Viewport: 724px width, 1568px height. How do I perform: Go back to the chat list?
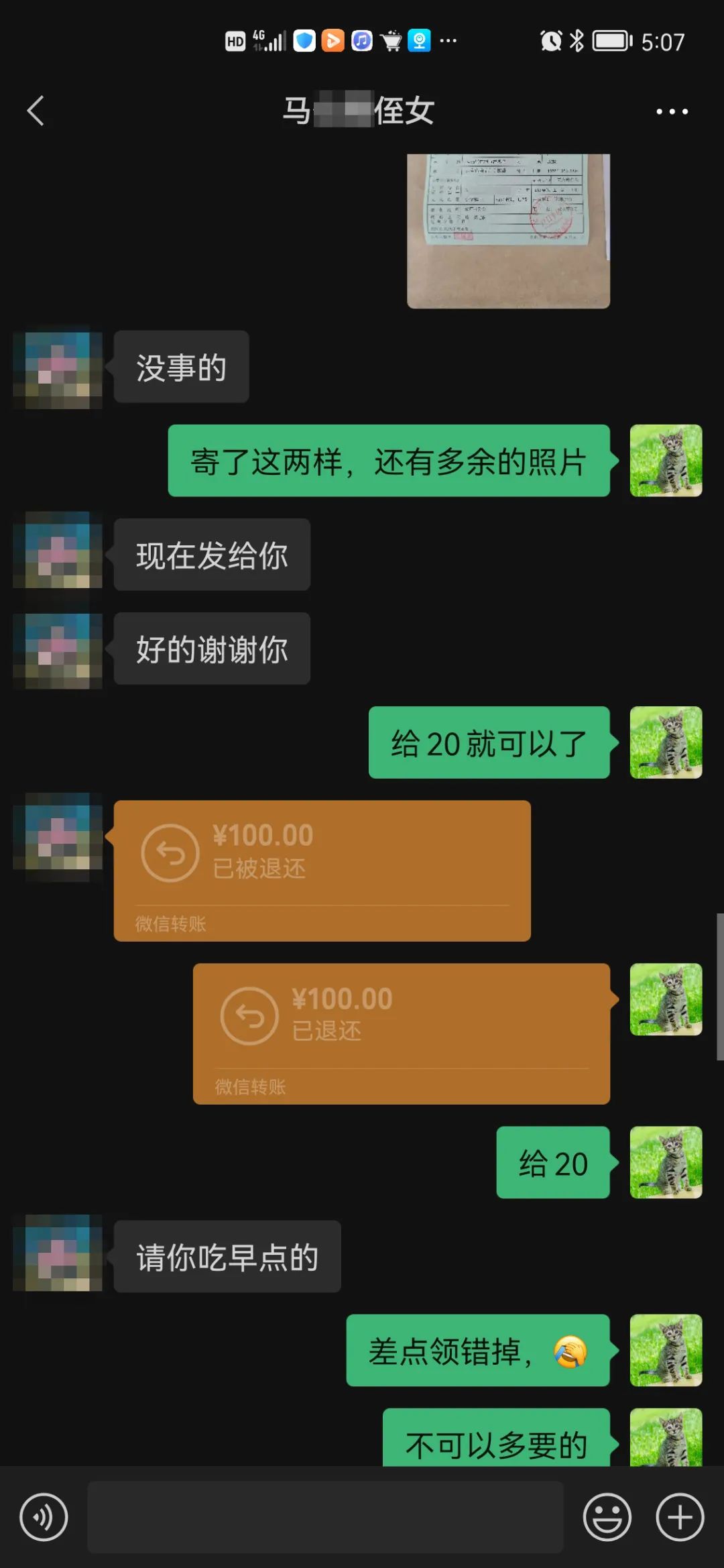pos(36,111)
